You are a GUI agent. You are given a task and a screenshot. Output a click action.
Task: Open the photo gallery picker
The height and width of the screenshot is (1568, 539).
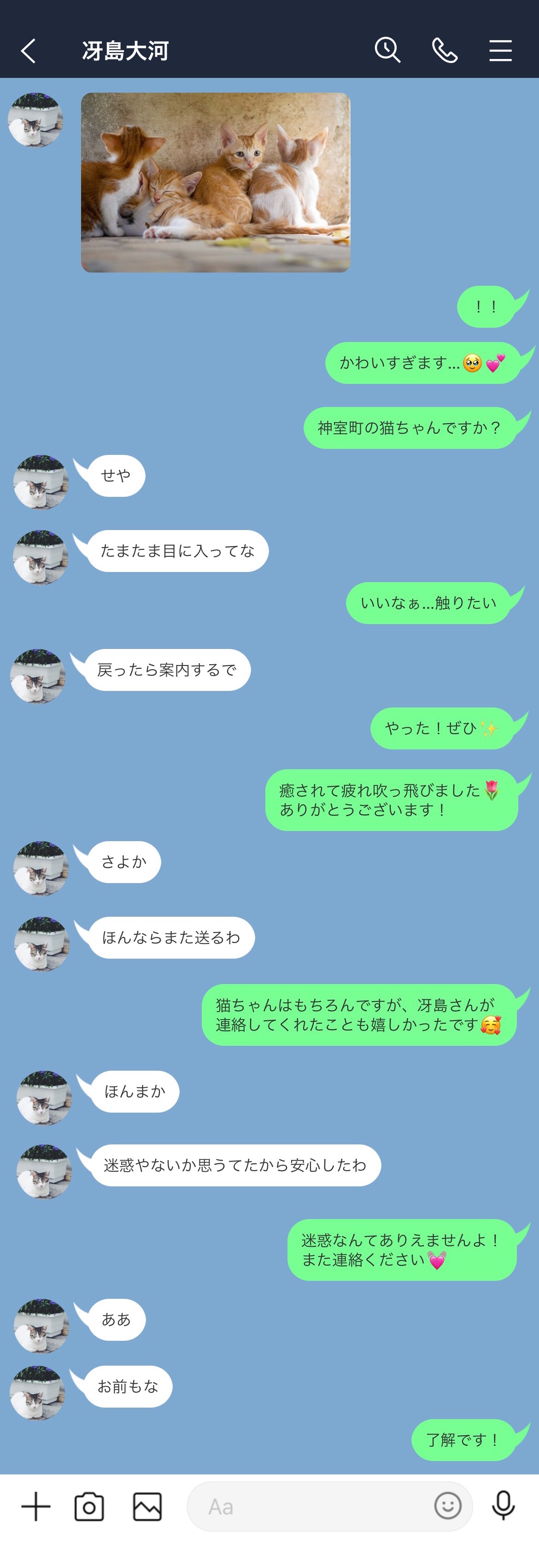[147, 1507]
